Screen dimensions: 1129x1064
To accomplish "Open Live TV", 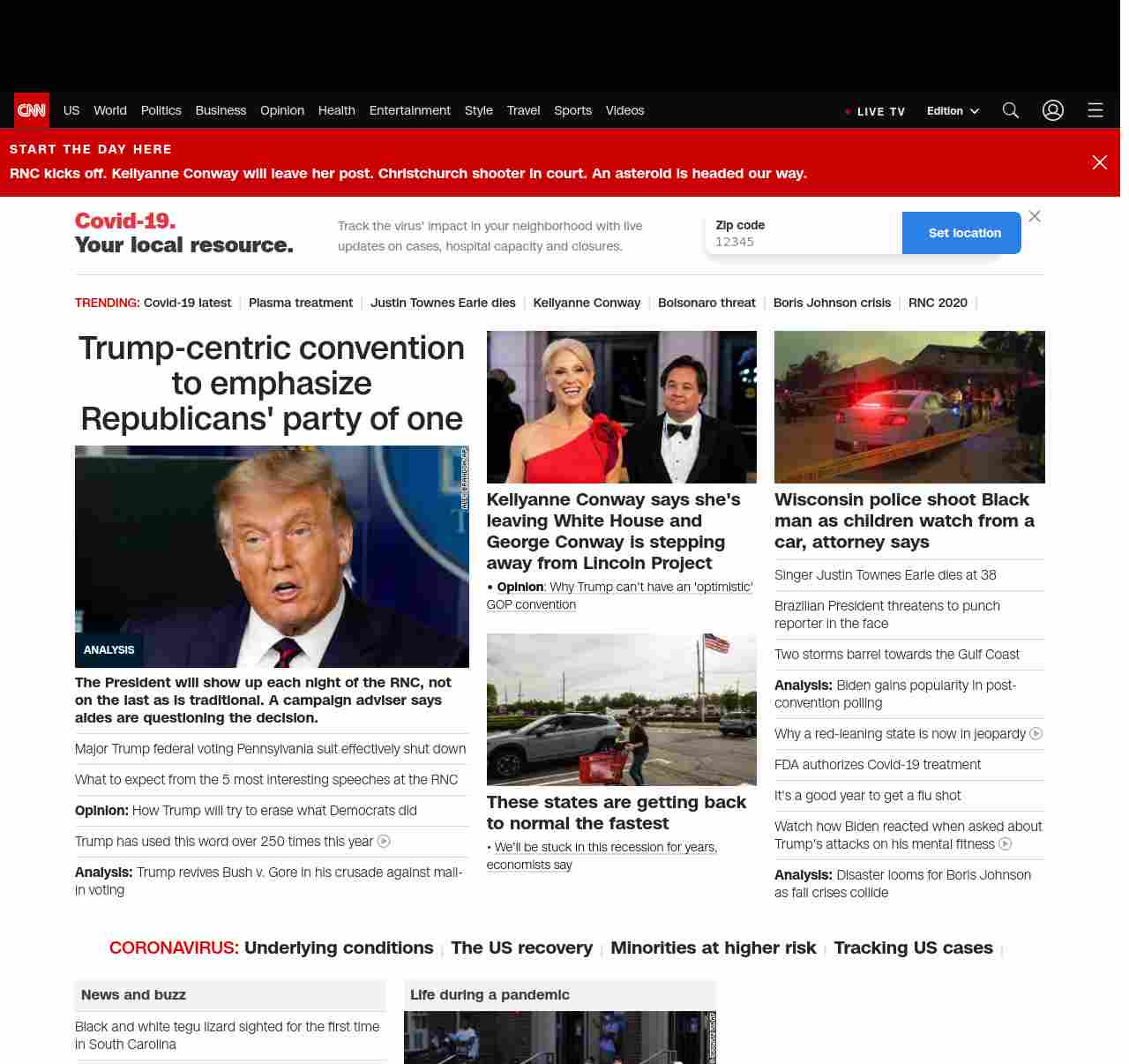I will click(x=875, y=112).
